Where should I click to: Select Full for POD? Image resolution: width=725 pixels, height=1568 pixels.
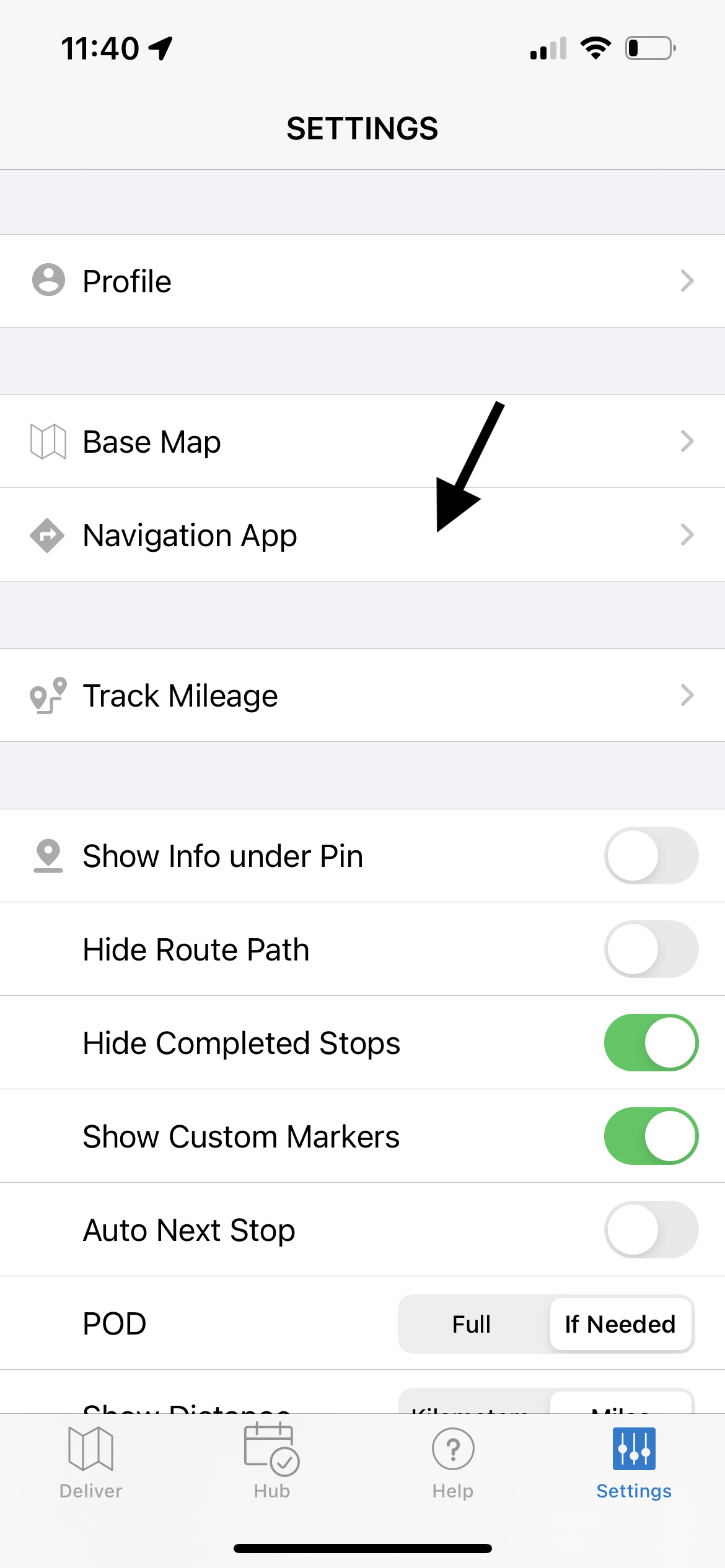(x=472, y=1324)
